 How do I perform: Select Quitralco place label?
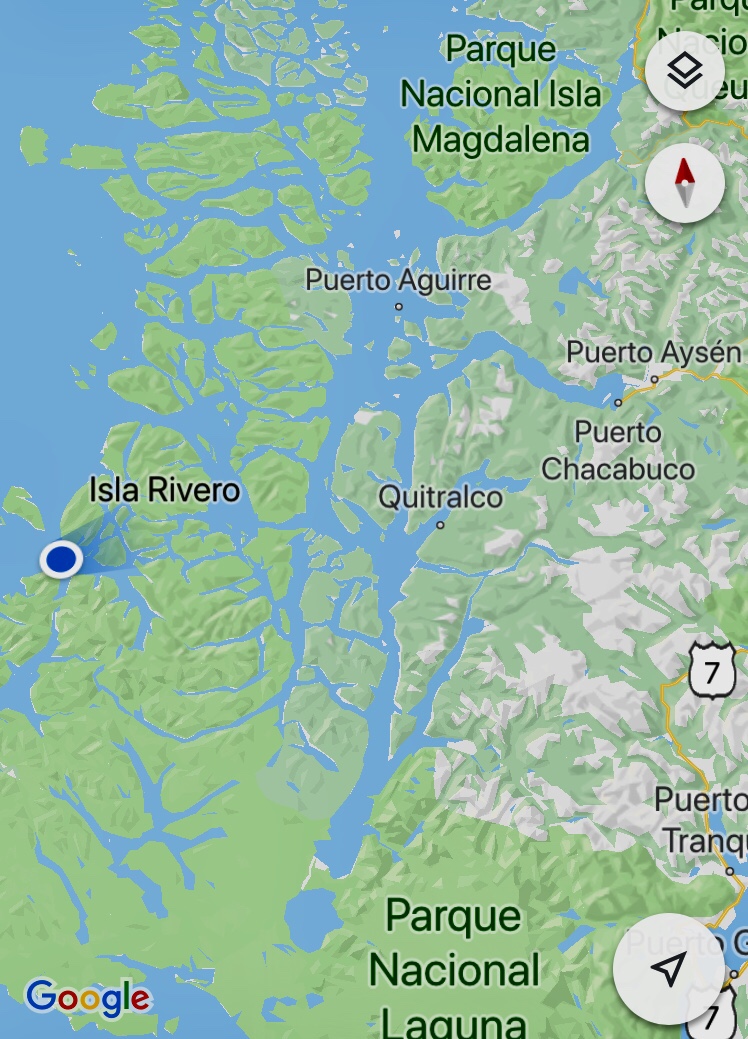(x=440, y=497)
